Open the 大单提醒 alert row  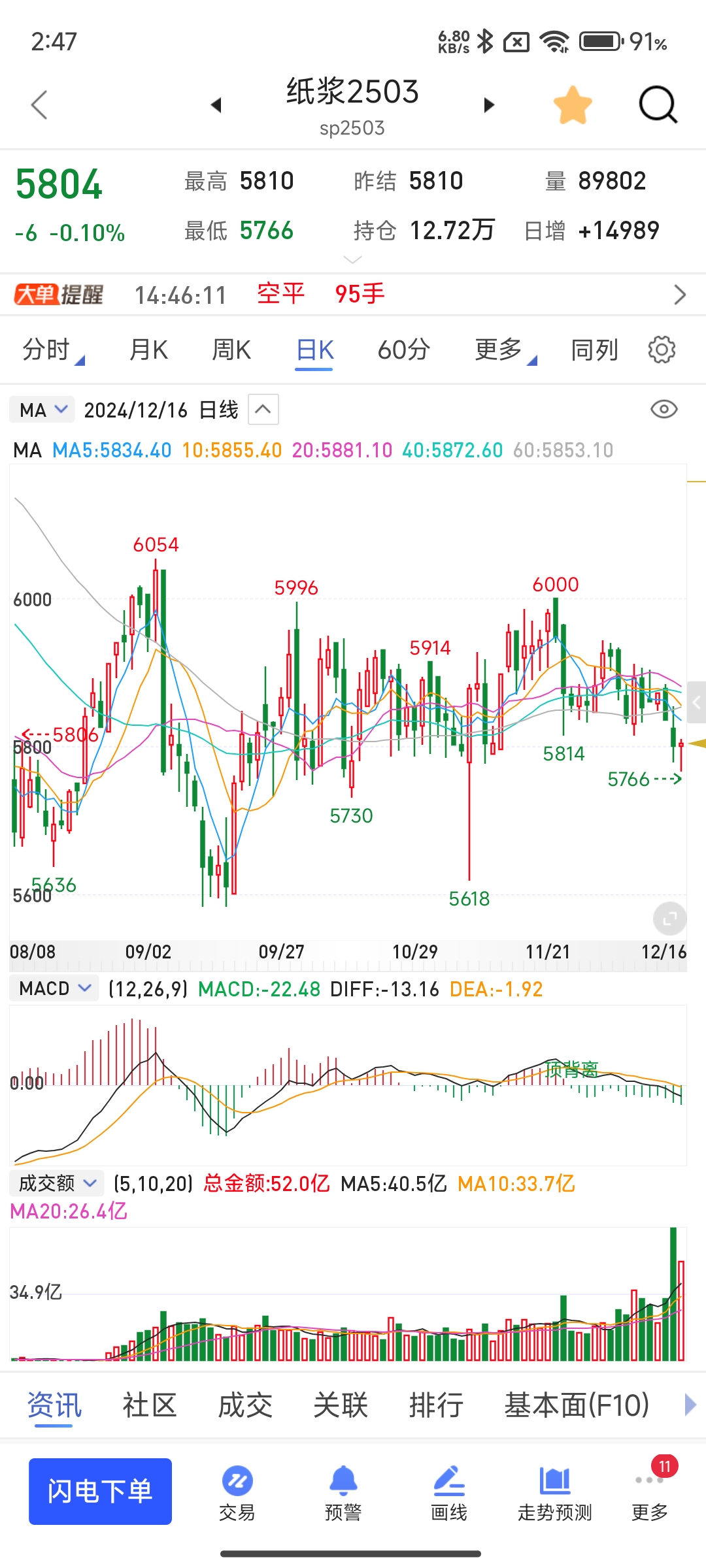click(353, 295)
